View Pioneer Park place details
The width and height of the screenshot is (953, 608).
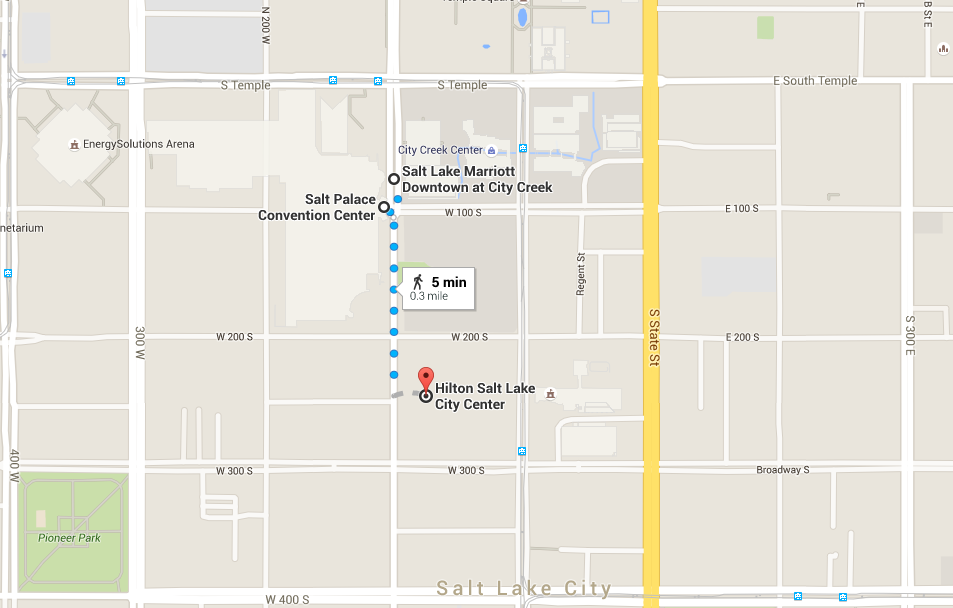tap(70, 538)
